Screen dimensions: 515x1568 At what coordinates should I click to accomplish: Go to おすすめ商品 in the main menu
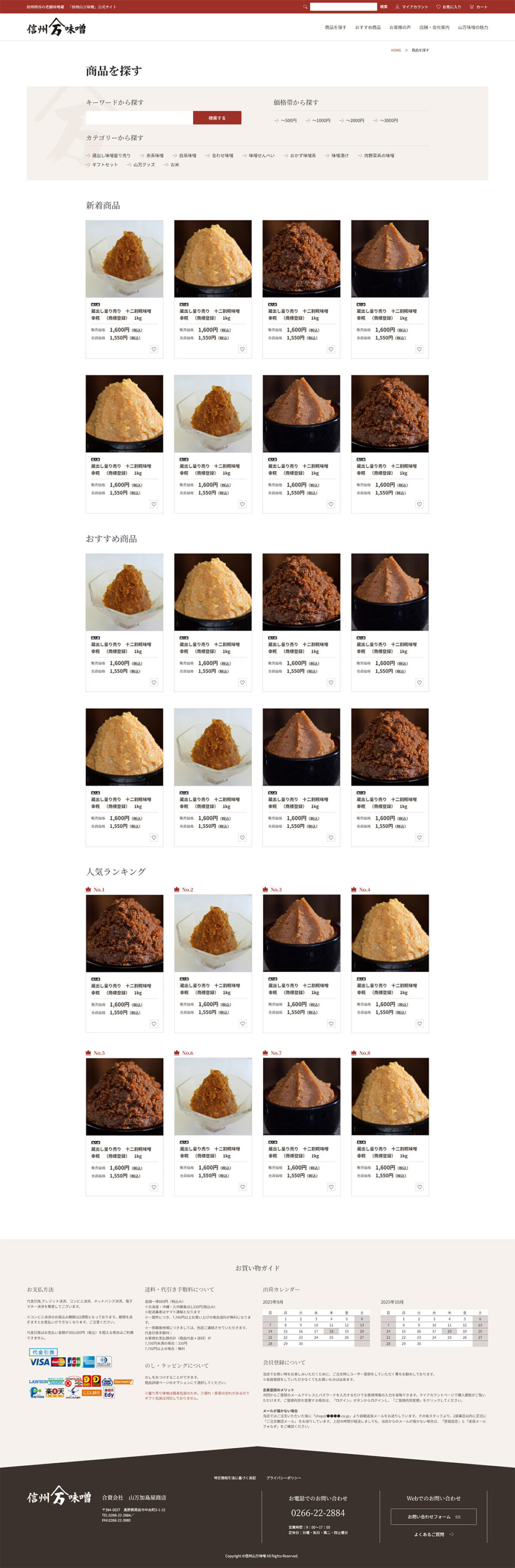pos(368,27)
